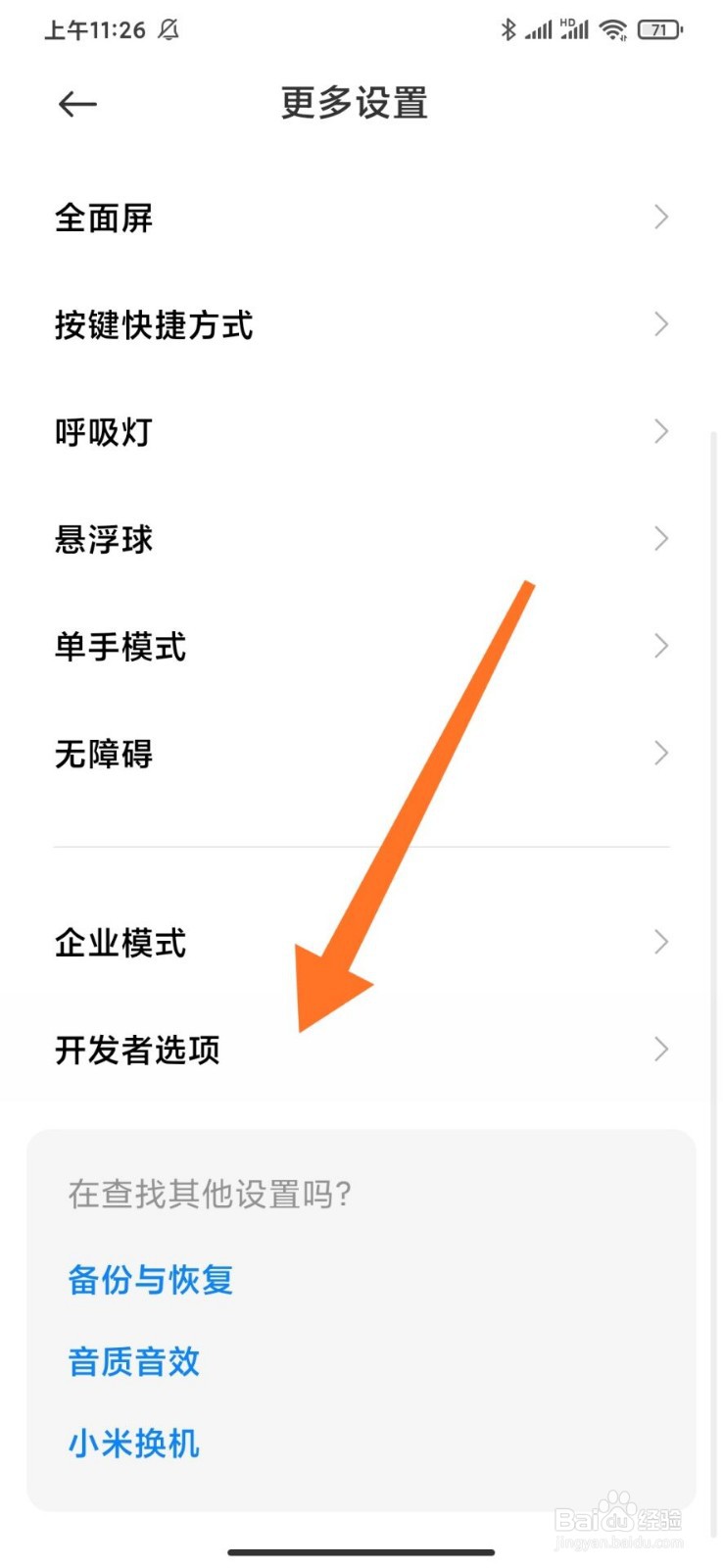Tap the back arrow to return
Screen dimensions: 723x1568
[x=76, y=104]
